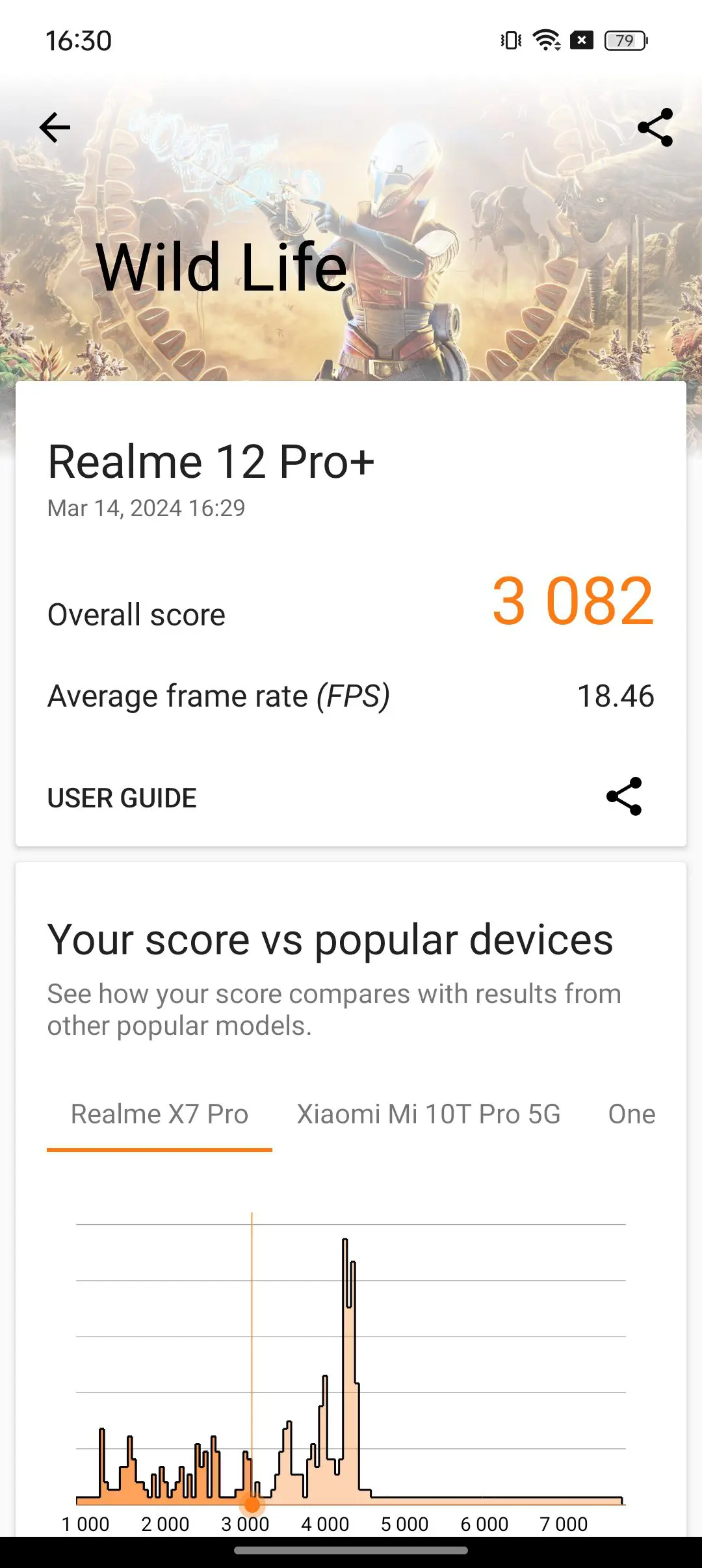This screenshot has width=702, height=1568.
Task: Switch to Xiaomi Mi 10T Pro 5G tab
Action: [x=428, y=1114]
